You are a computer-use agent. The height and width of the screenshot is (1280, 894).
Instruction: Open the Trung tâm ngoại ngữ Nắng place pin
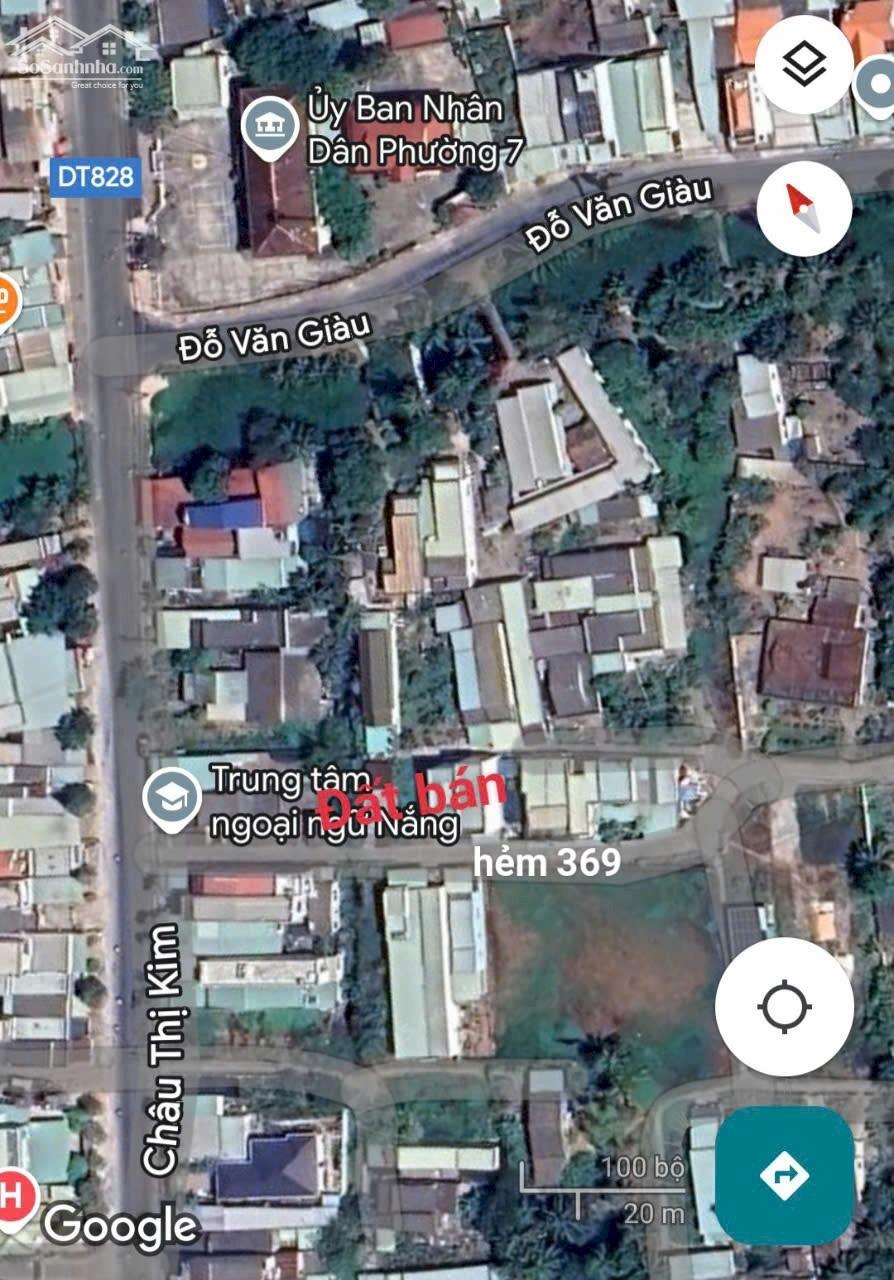[x=172, y=797]
